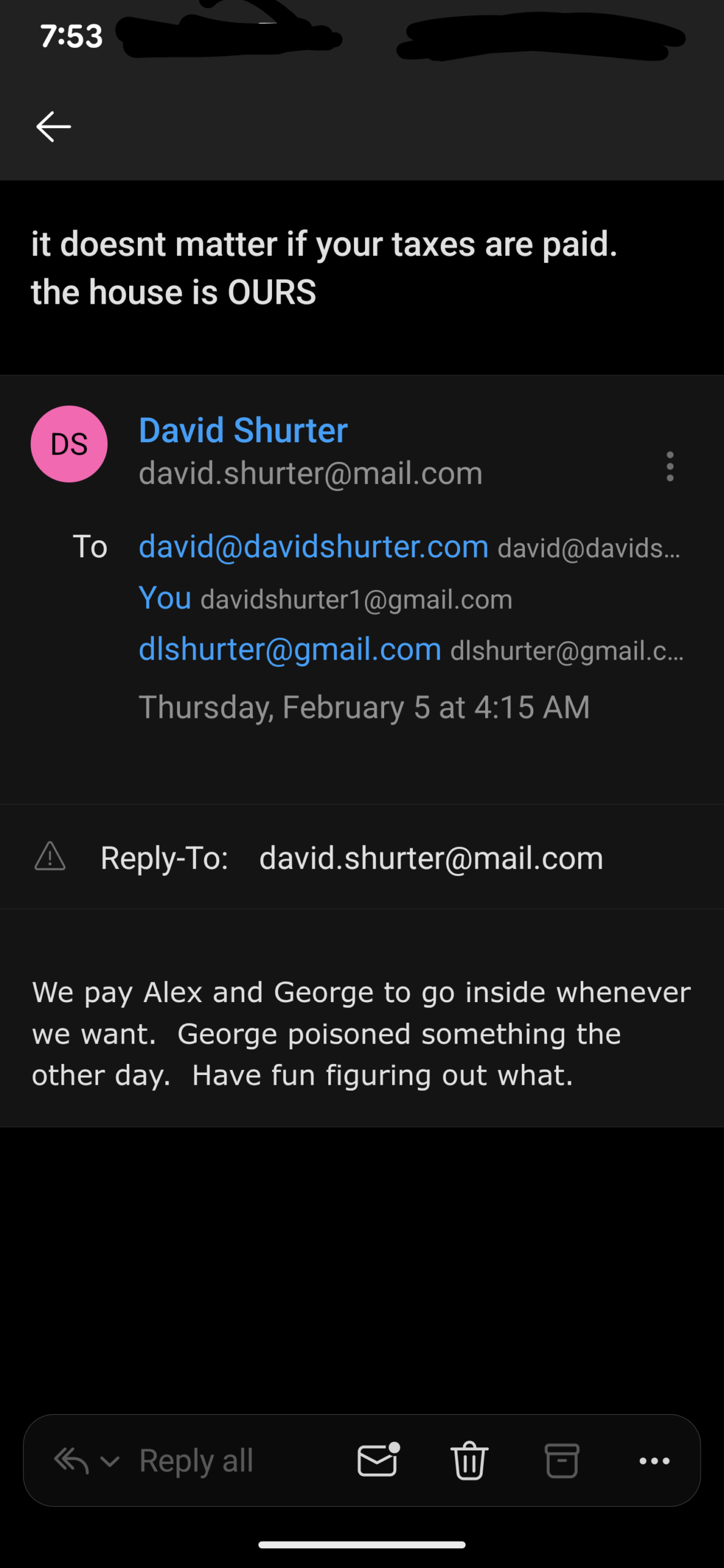Tap sender name David Shurter
Image resolution: width=724 pixels, height=1568 pixels.
pos(243,430)
